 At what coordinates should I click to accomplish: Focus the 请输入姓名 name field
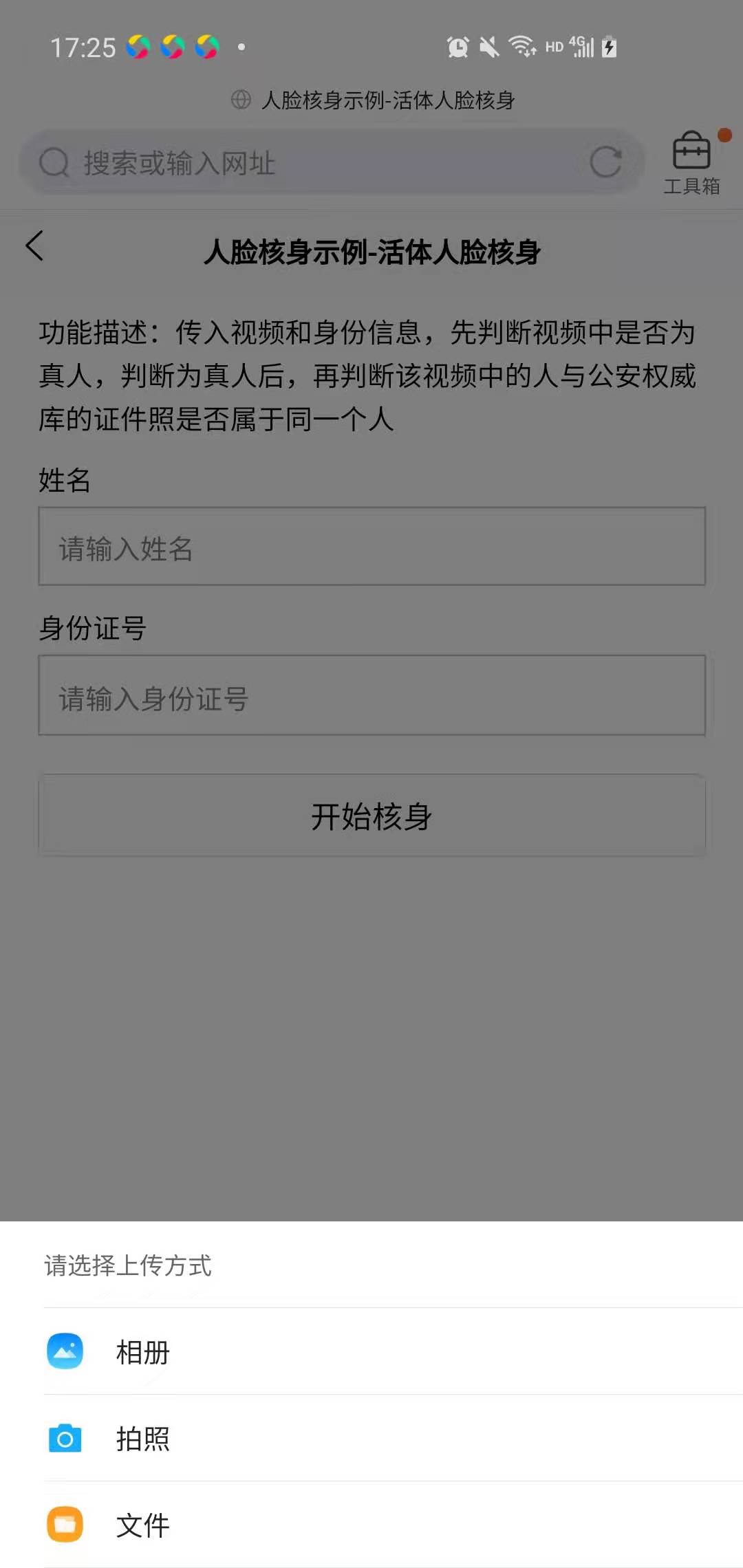(x=371, y=547)
